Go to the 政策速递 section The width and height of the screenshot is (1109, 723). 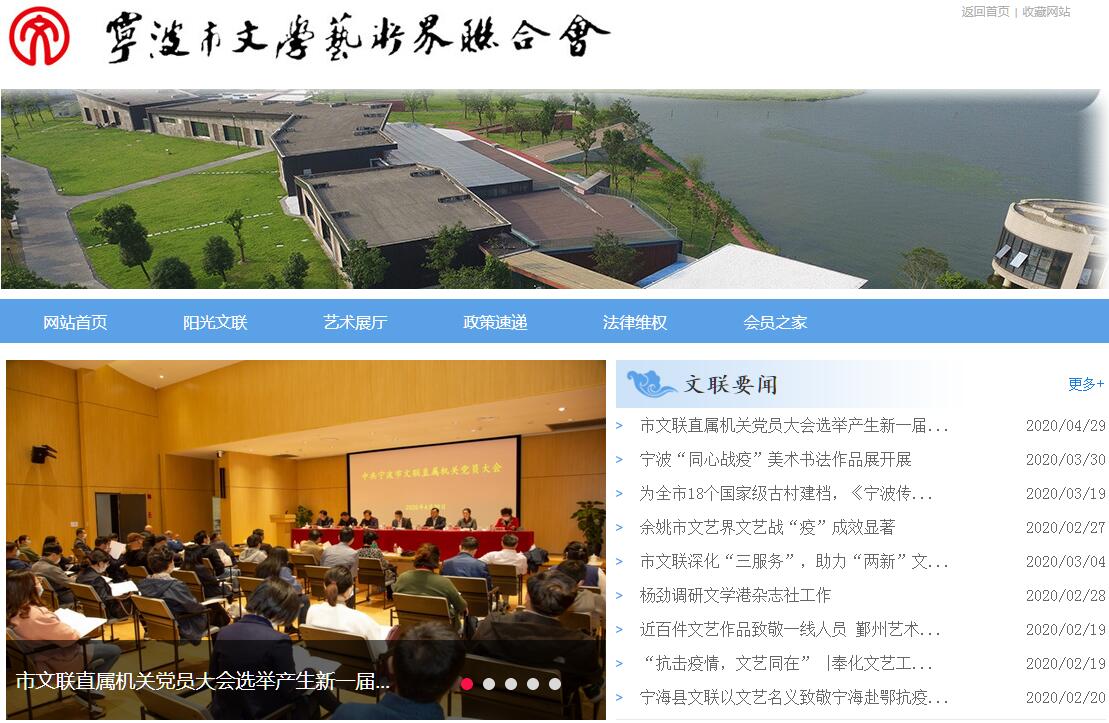pos(495,322)
